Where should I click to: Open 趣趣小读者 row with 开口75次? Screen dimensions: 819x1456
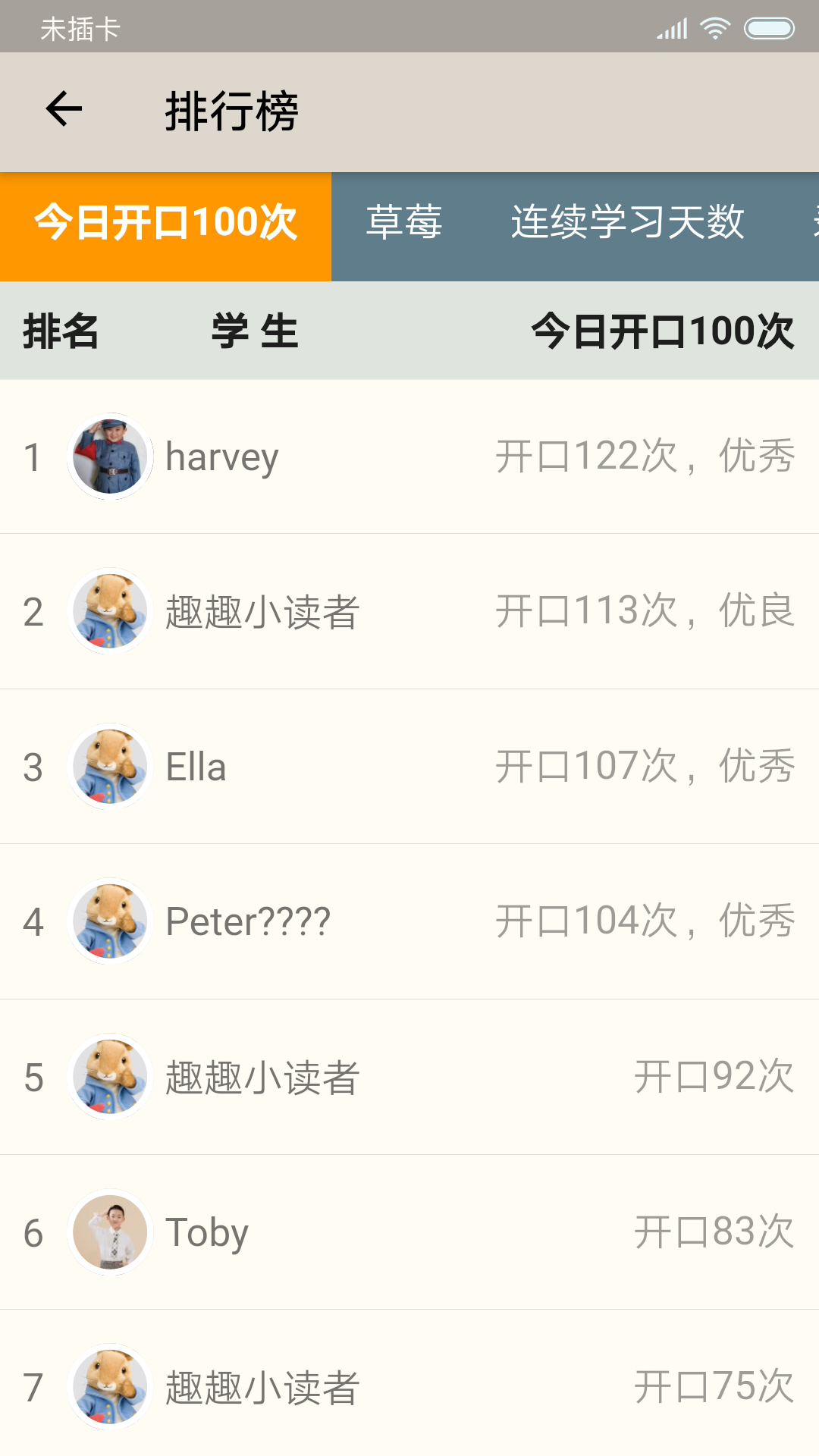(409, 1386)
